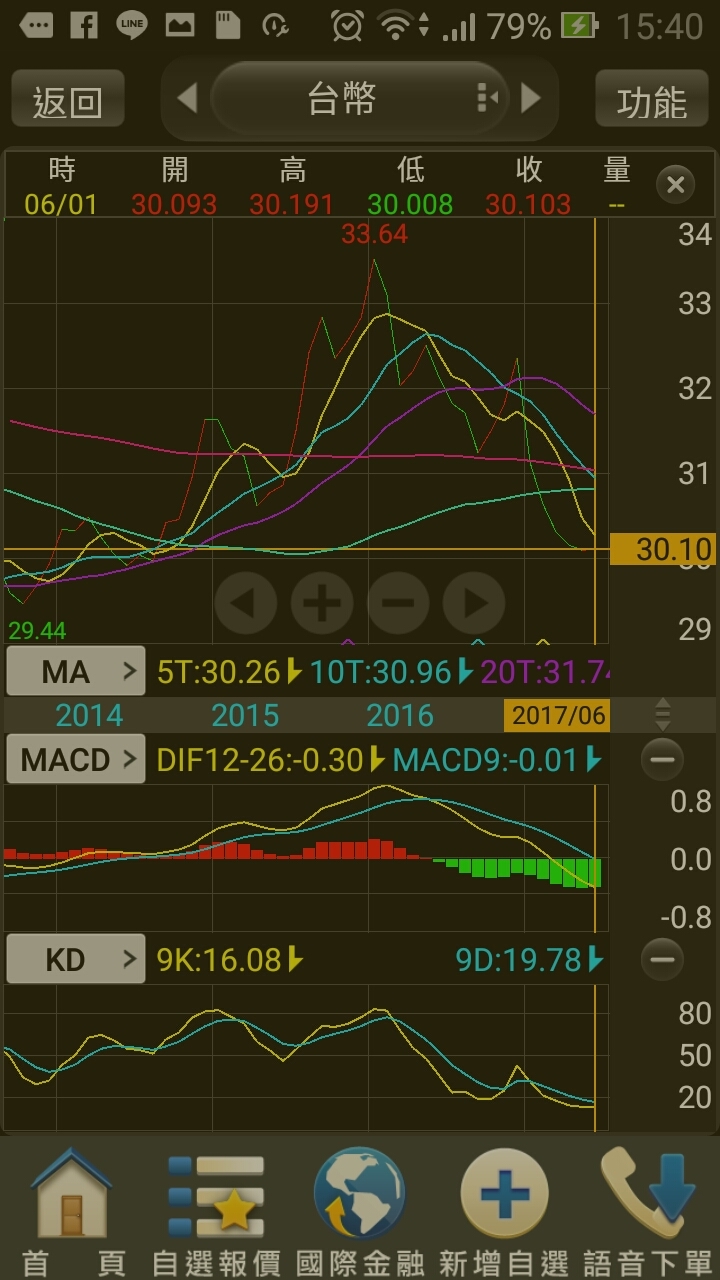Zoom out the chart
Image resolution: width=720 pixels, height=1280 pixels.
pyautogui.click(x=398, y=603)
